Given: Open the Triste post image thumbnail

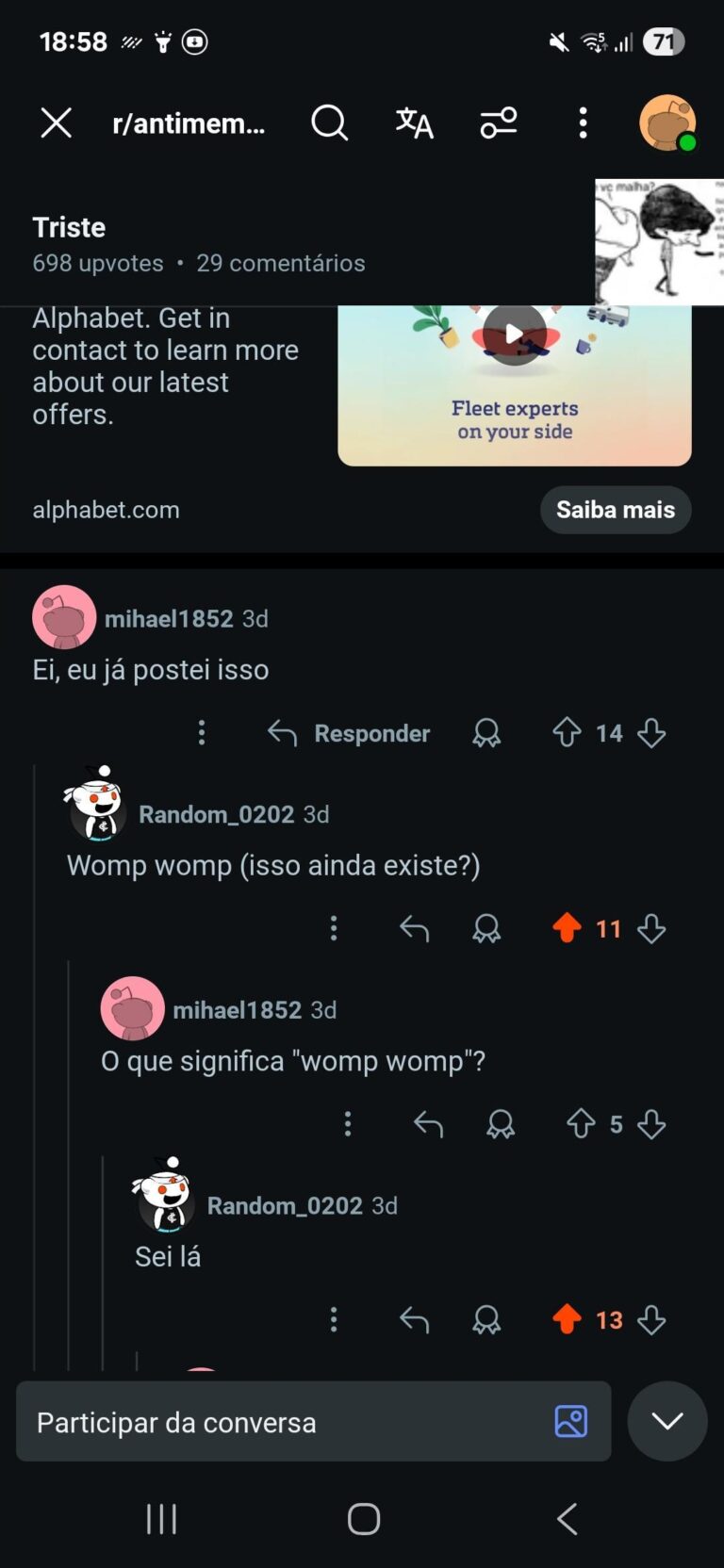Looking at the screenshot, I should click(x=659, y=242).
